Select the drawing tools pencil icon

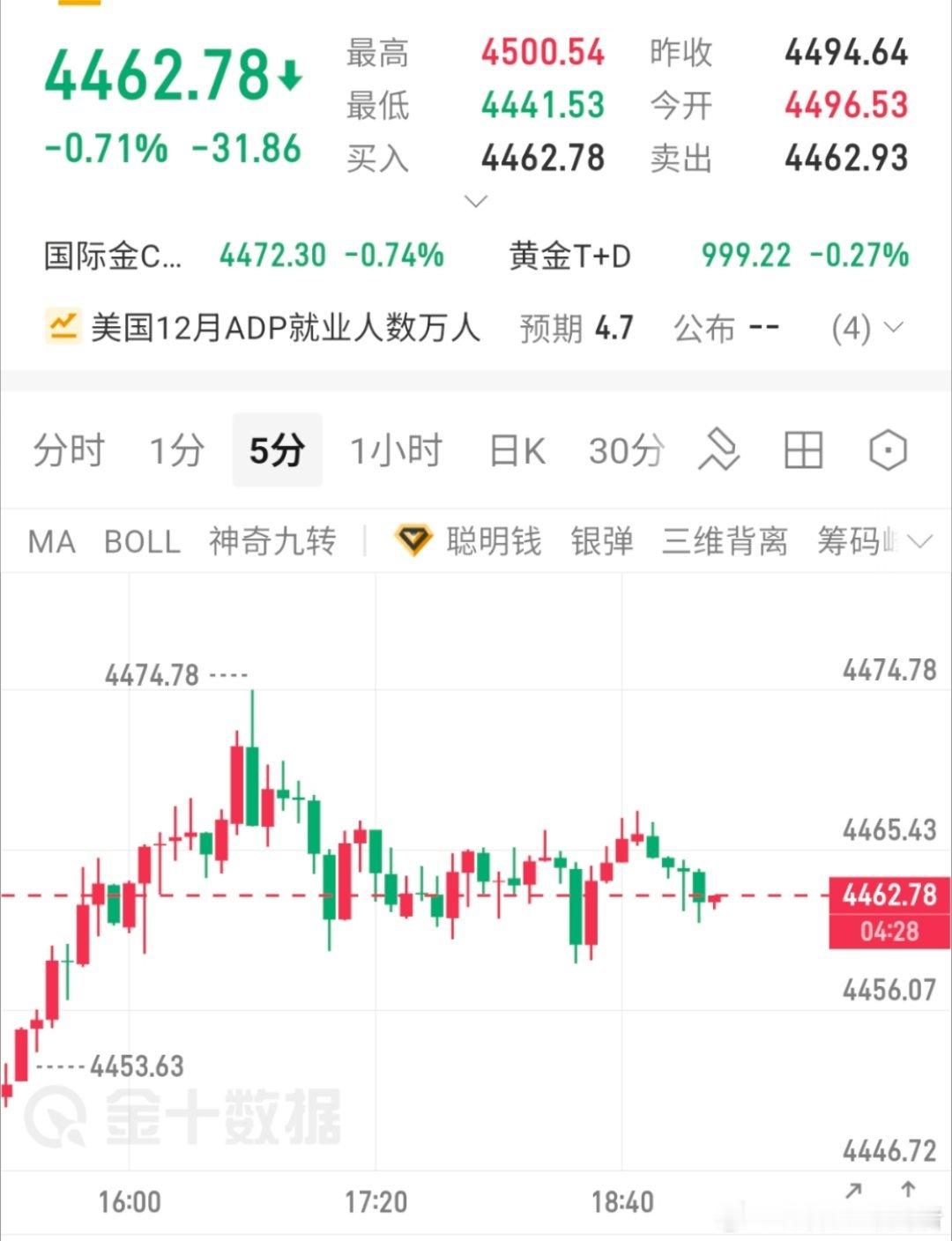pyautogui.click(x=718, y=450)
